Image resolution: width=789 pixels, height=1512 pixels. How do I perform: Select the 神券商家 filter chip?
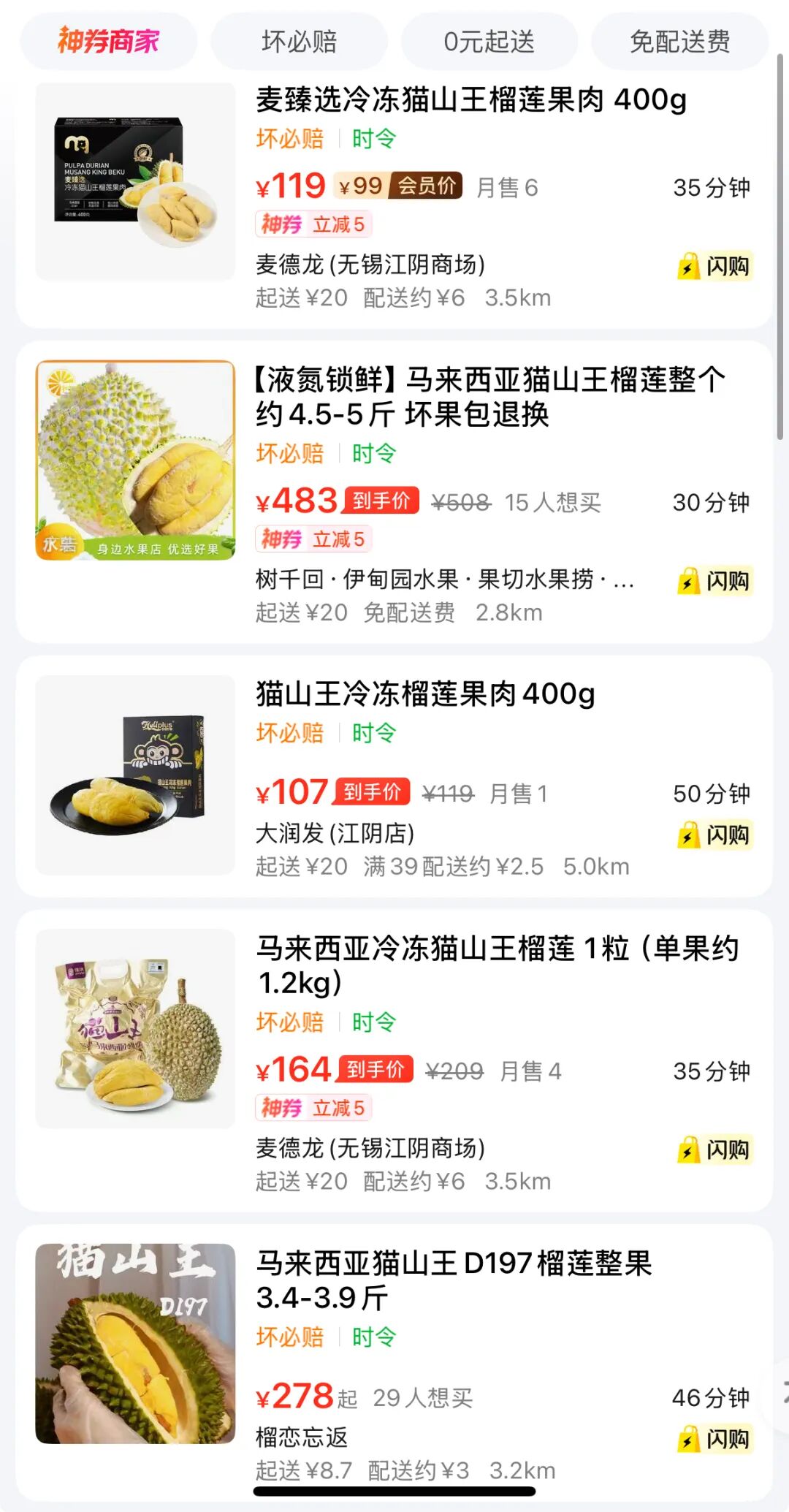(x=109, y=41)
